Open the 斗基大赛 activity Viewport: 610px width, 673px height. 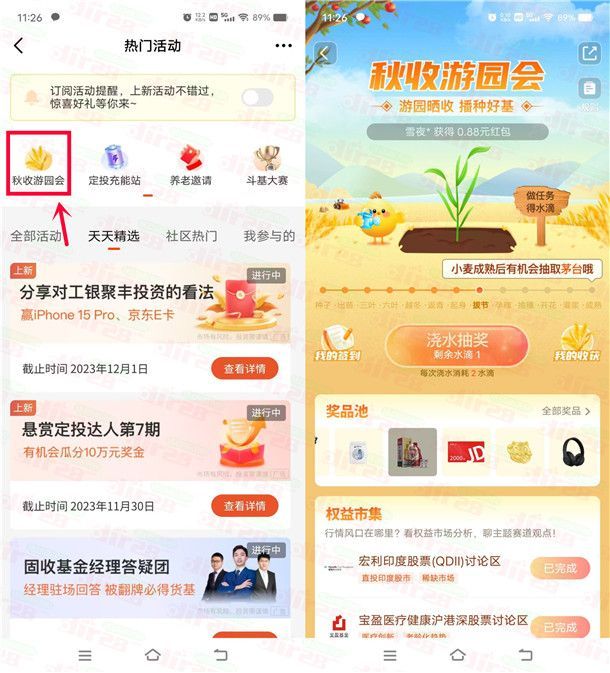(266, 166)
